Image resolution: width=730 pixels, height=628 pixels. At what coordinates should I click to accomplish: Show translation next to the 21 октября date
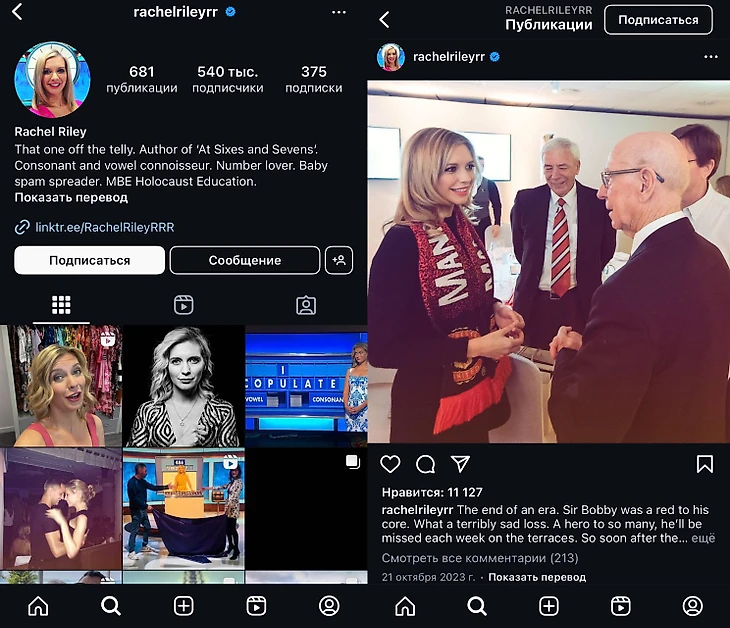(x=537, y=577)
